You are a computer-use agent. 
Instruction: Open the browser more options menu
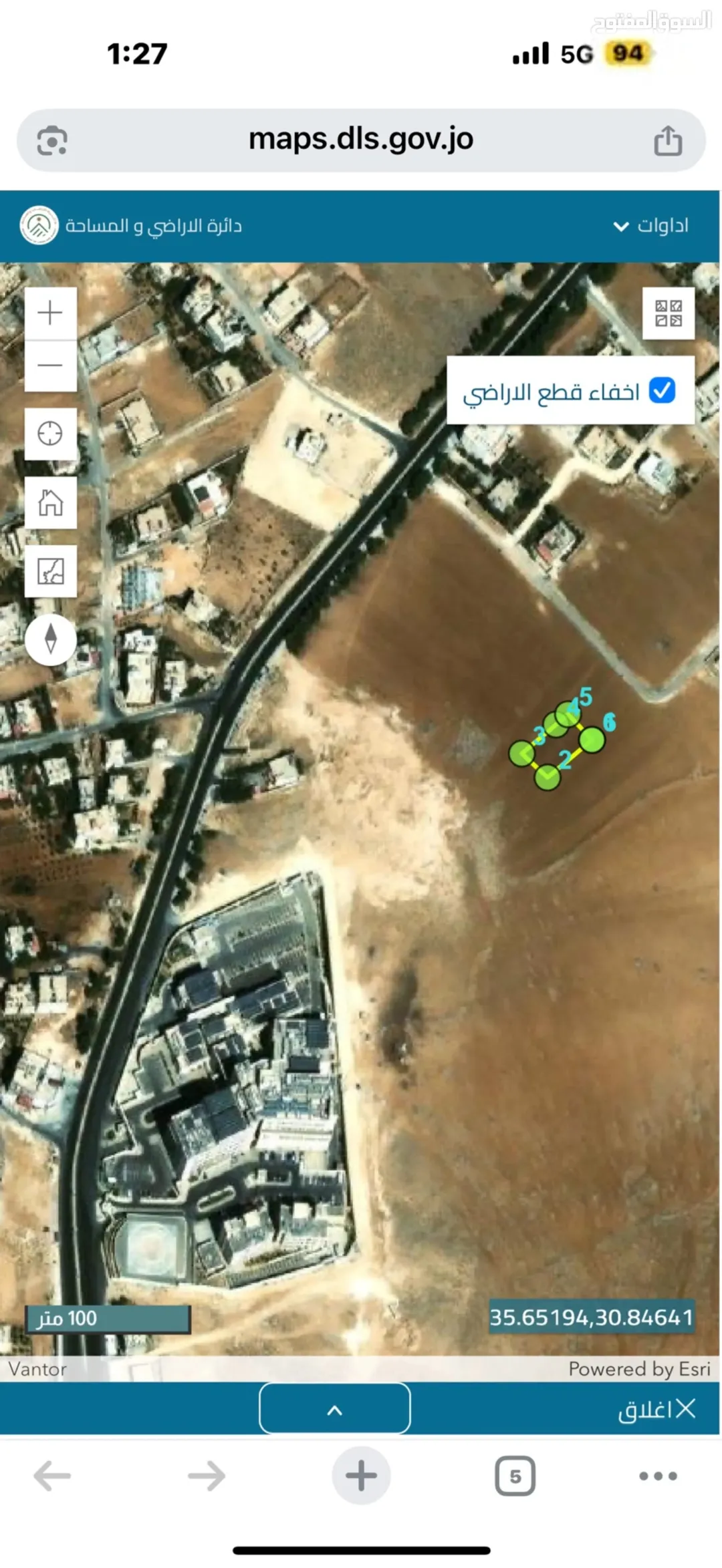click(658, 1476)
